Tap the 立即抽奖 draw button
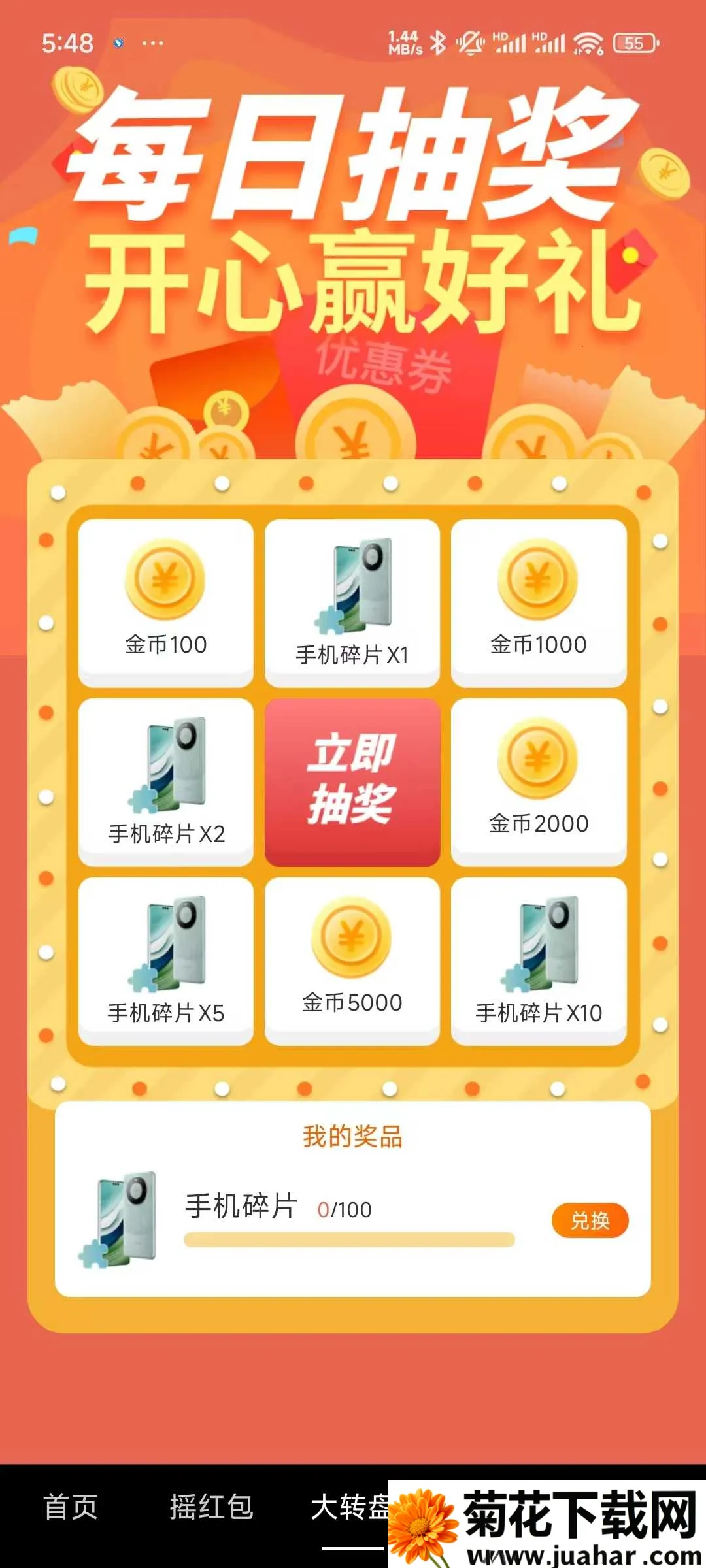The height and width of the screenshot is (1568, 706). click(x=352, y=782)
